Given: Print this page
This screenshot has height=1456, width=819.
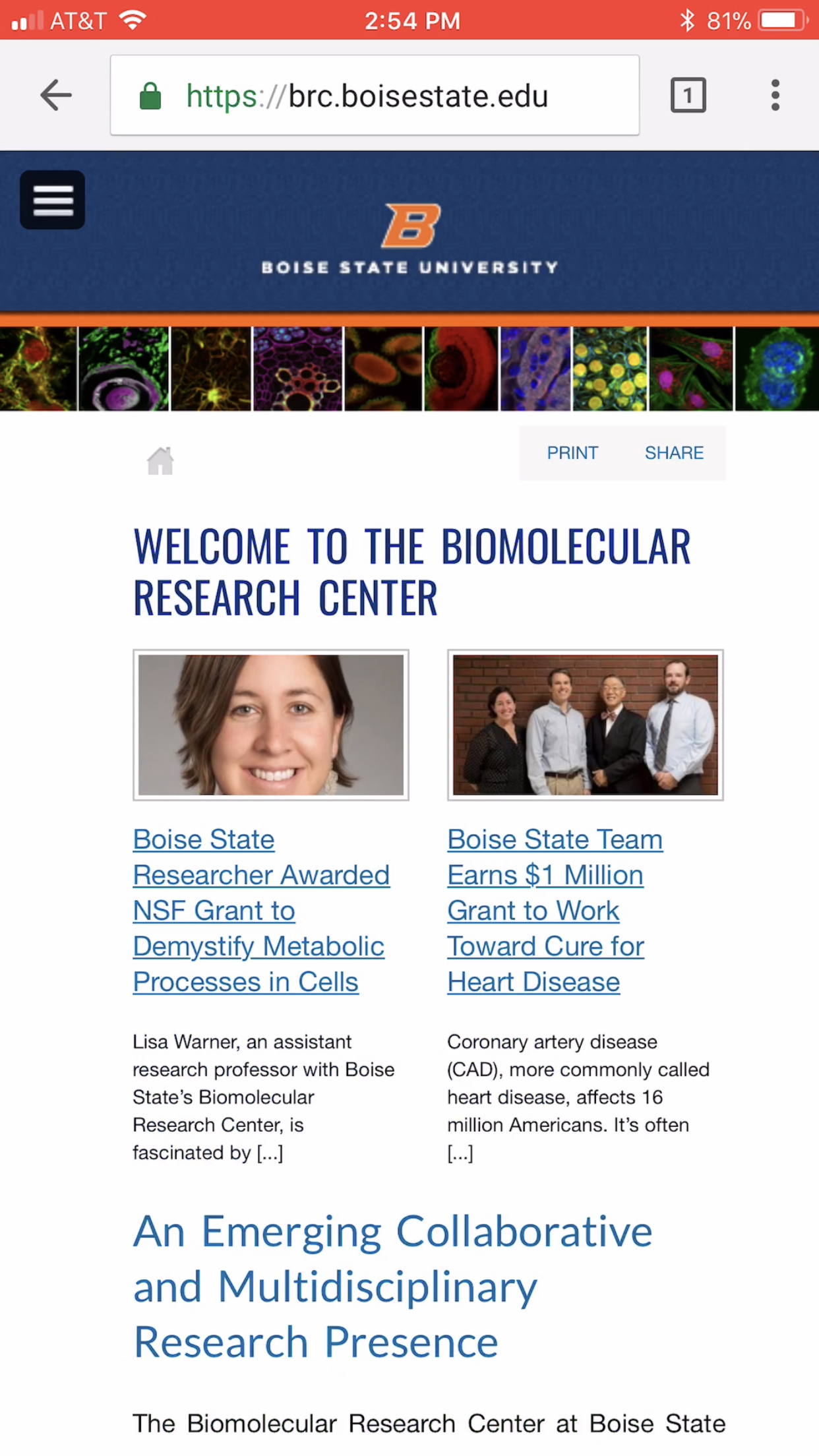Looking at the screenshot, I should point(572,453).
